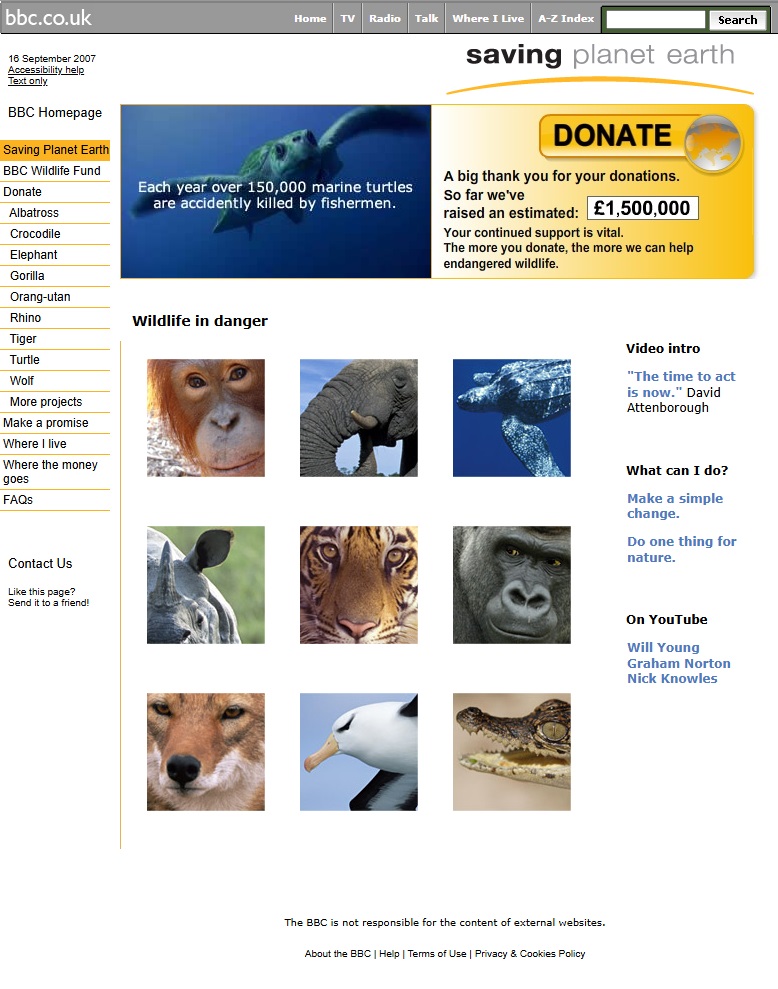
Task: Open the crocodile photo tile
Action: pos(511,752)
